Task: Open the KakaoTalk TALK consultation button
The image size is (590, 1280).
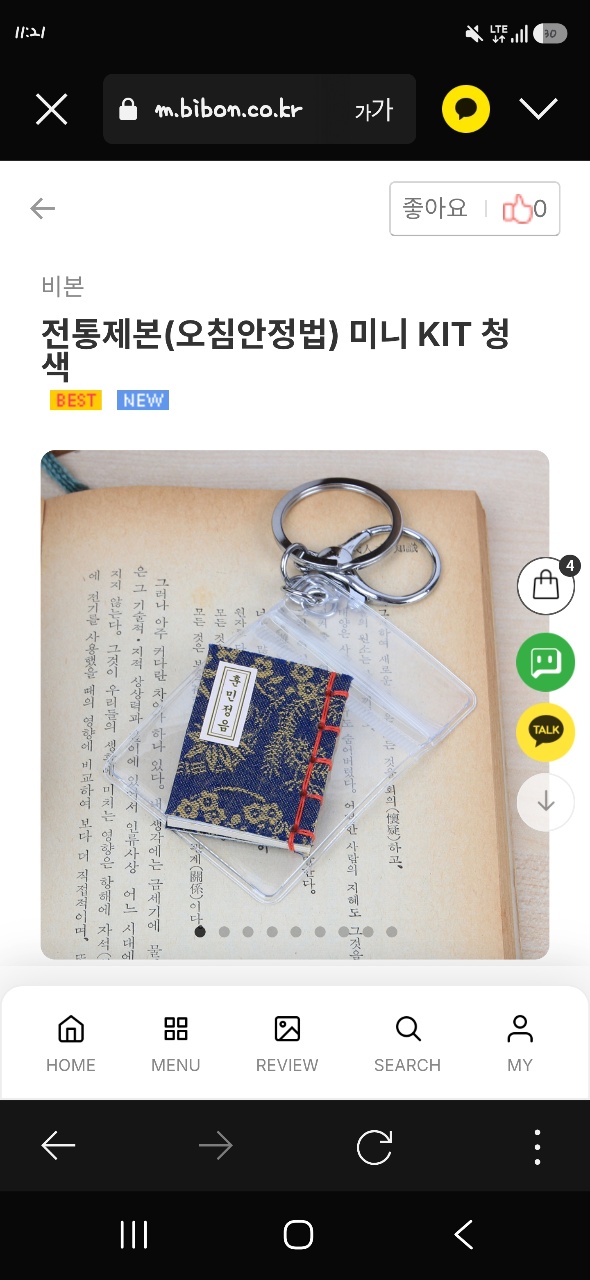Action: (546, 732)
